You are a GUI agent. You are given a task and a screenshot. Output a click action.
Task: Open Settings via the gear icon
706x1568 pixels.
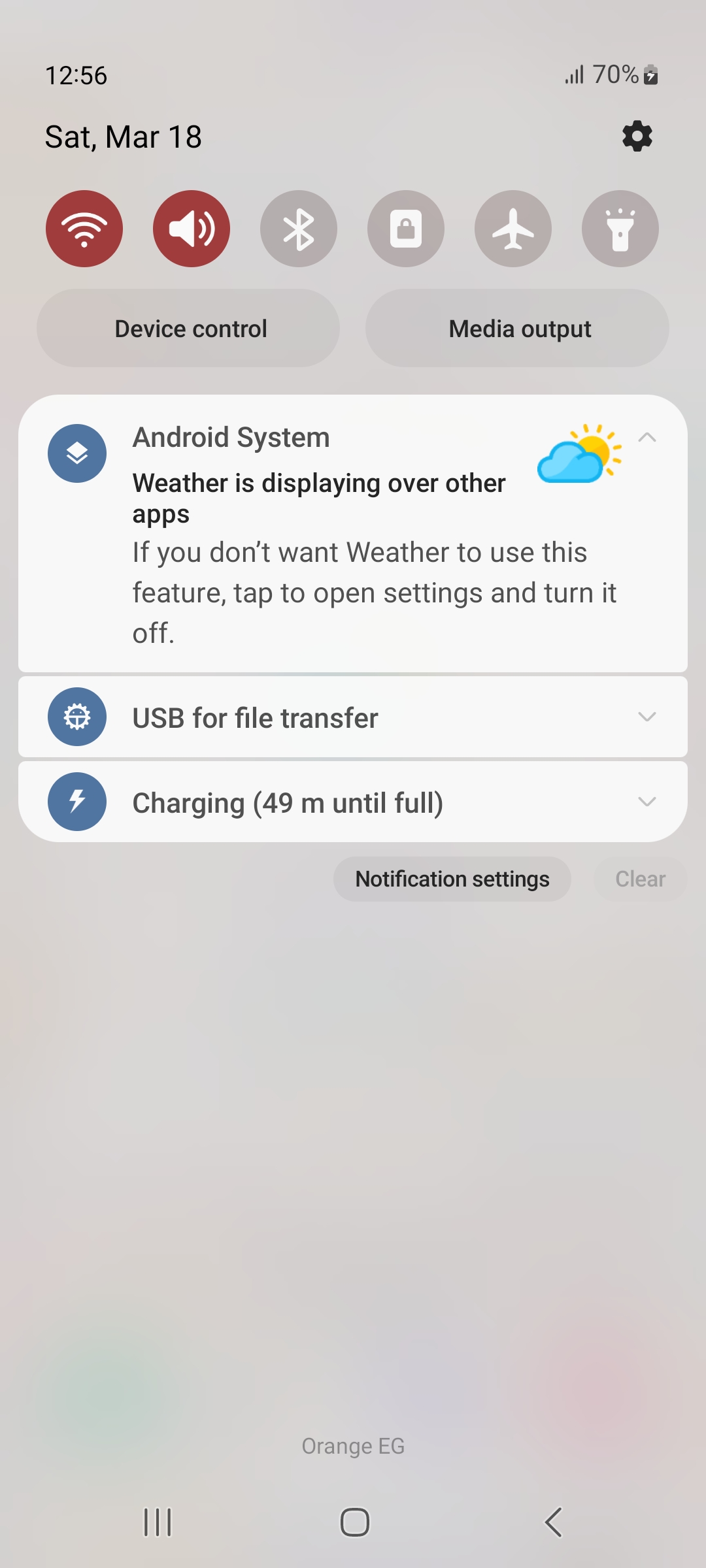coord(637,136)
